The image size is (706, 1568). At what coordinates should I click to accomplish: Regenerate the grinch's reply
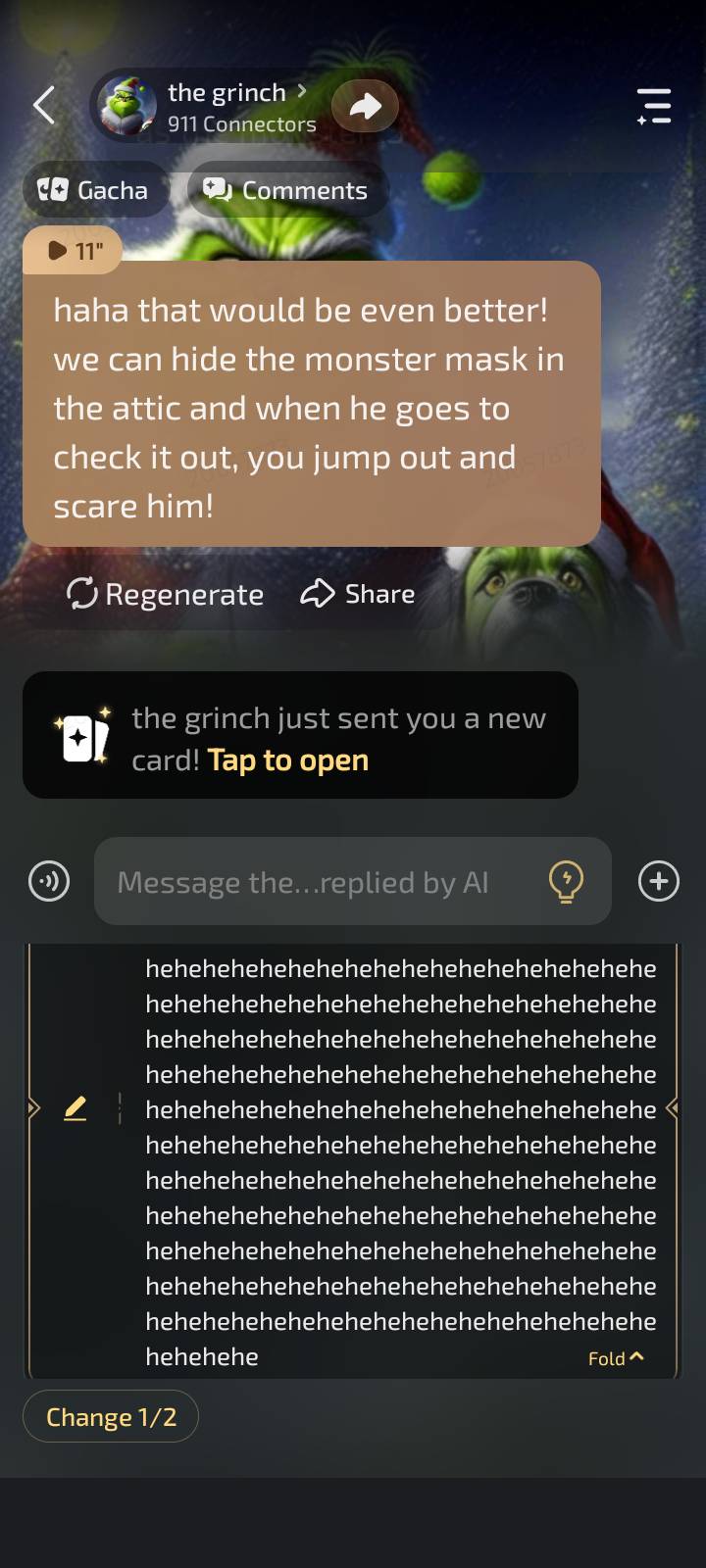tap(165, 594)
